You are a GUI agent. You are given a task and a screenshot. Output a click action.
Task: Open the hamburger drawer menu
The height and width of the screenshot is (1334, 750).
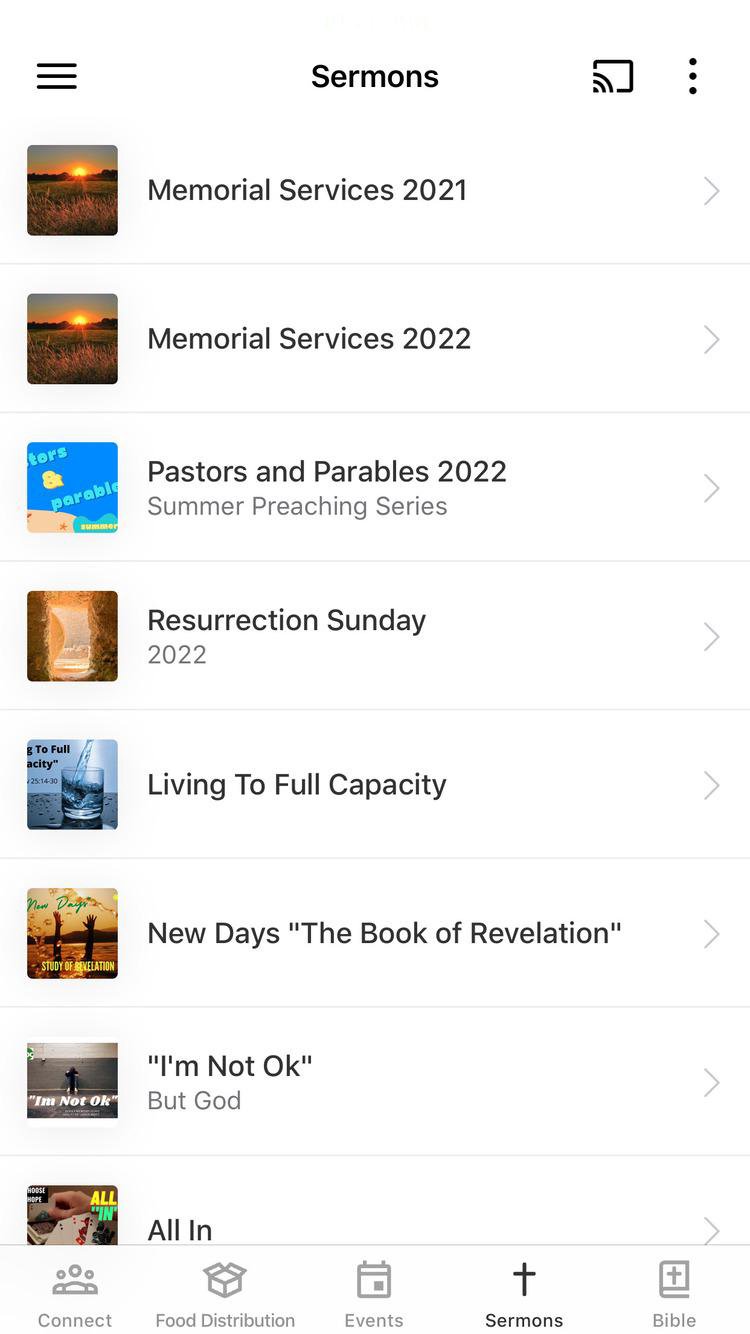57,76
